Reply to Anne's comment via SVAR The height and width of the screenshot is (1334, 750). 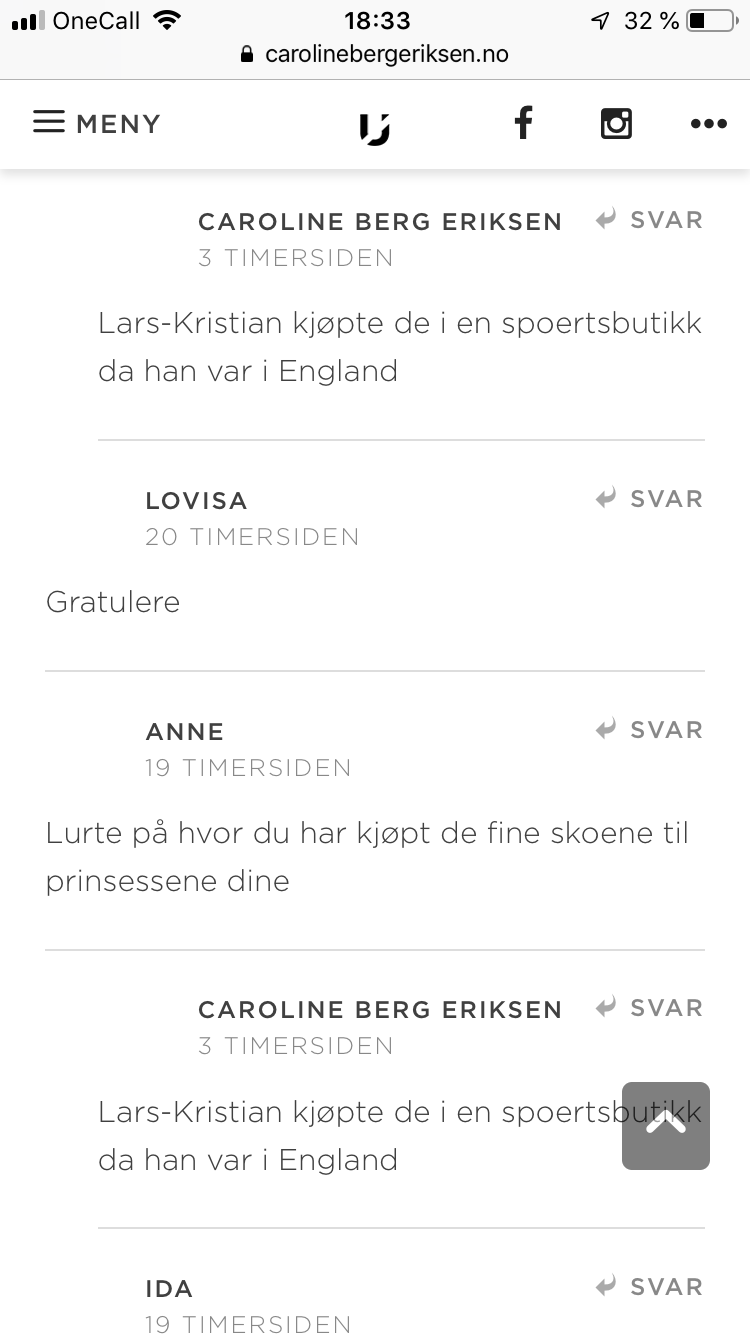650,730
